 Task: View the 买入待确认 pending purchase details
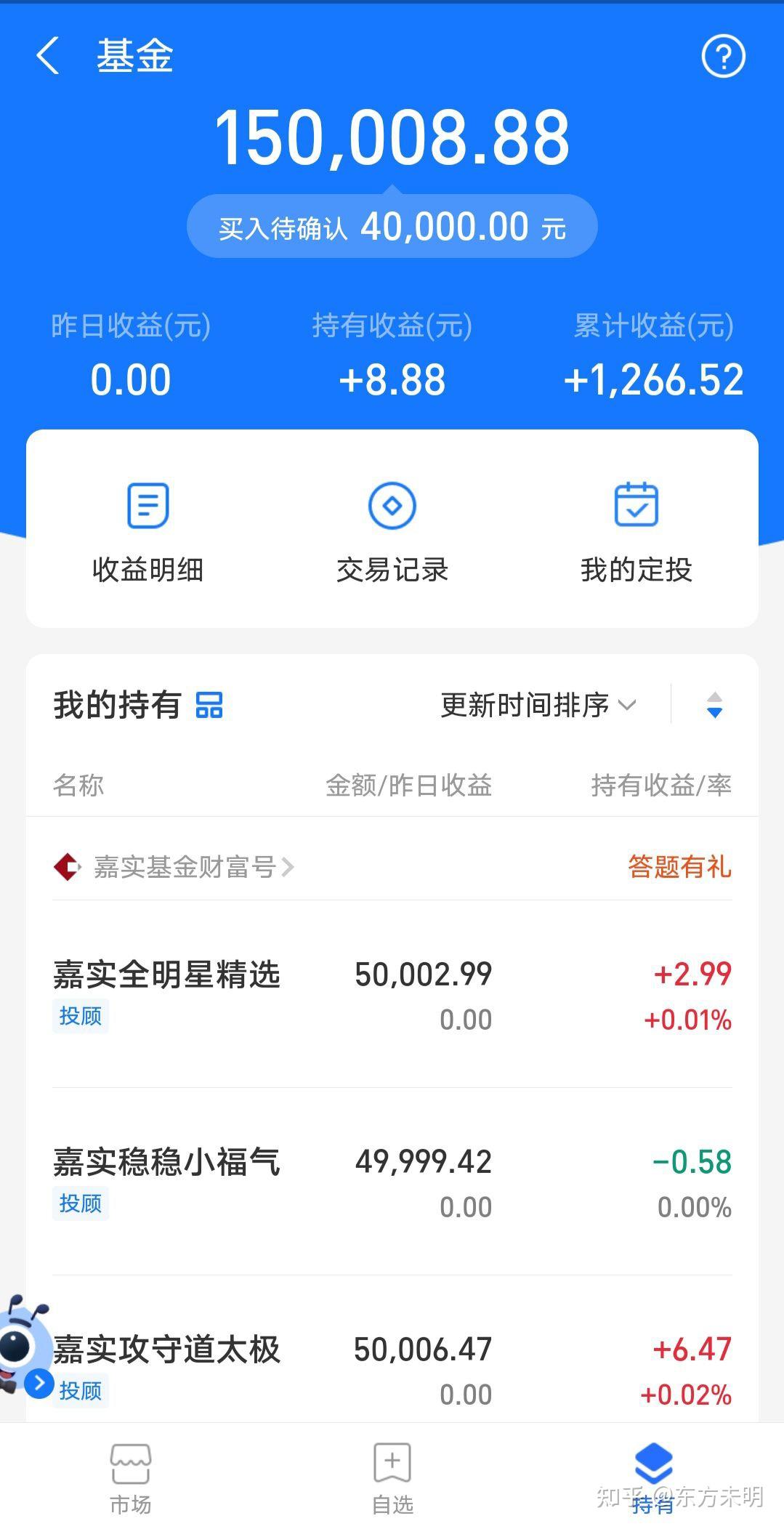(392, 227)
